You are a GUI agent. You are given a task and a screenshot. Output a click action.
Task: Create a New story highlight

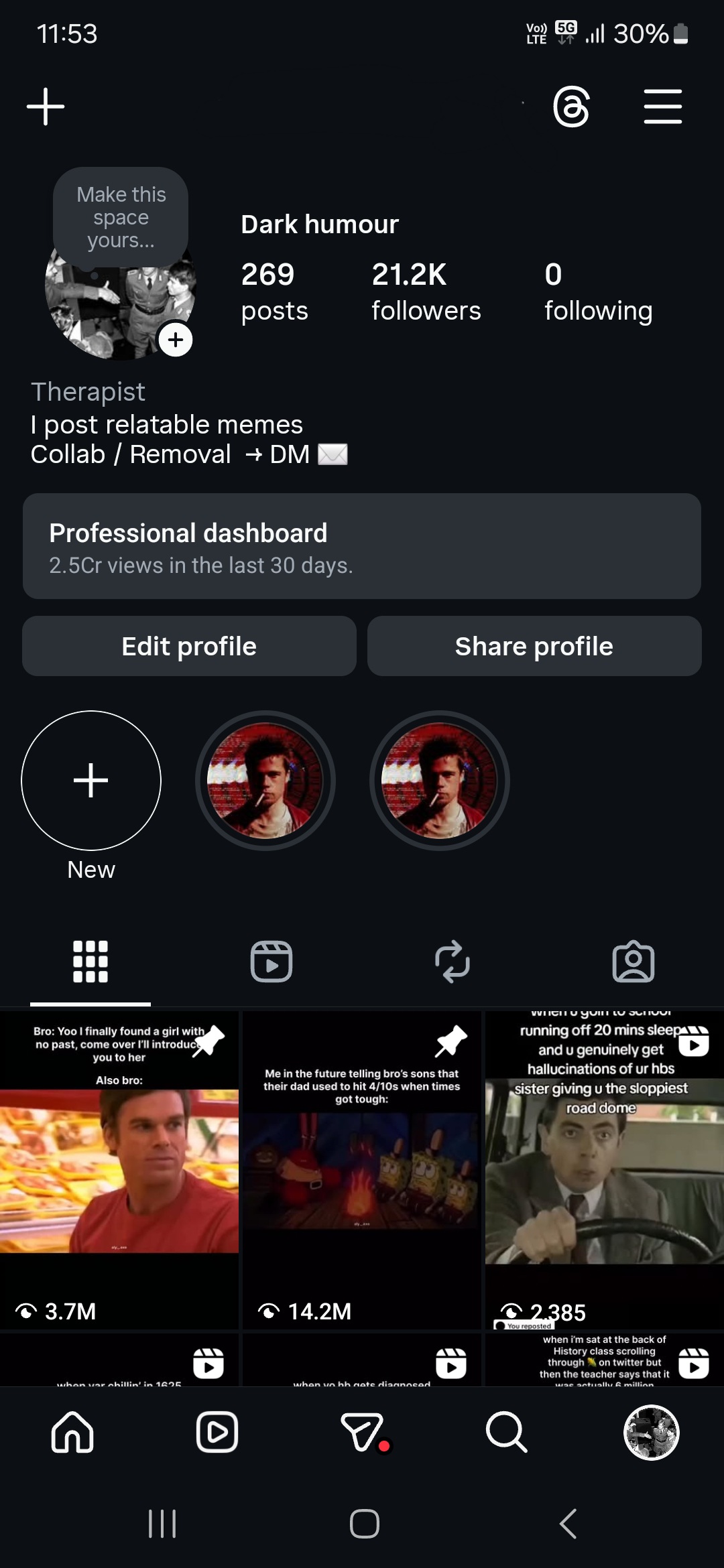(91, 781)
